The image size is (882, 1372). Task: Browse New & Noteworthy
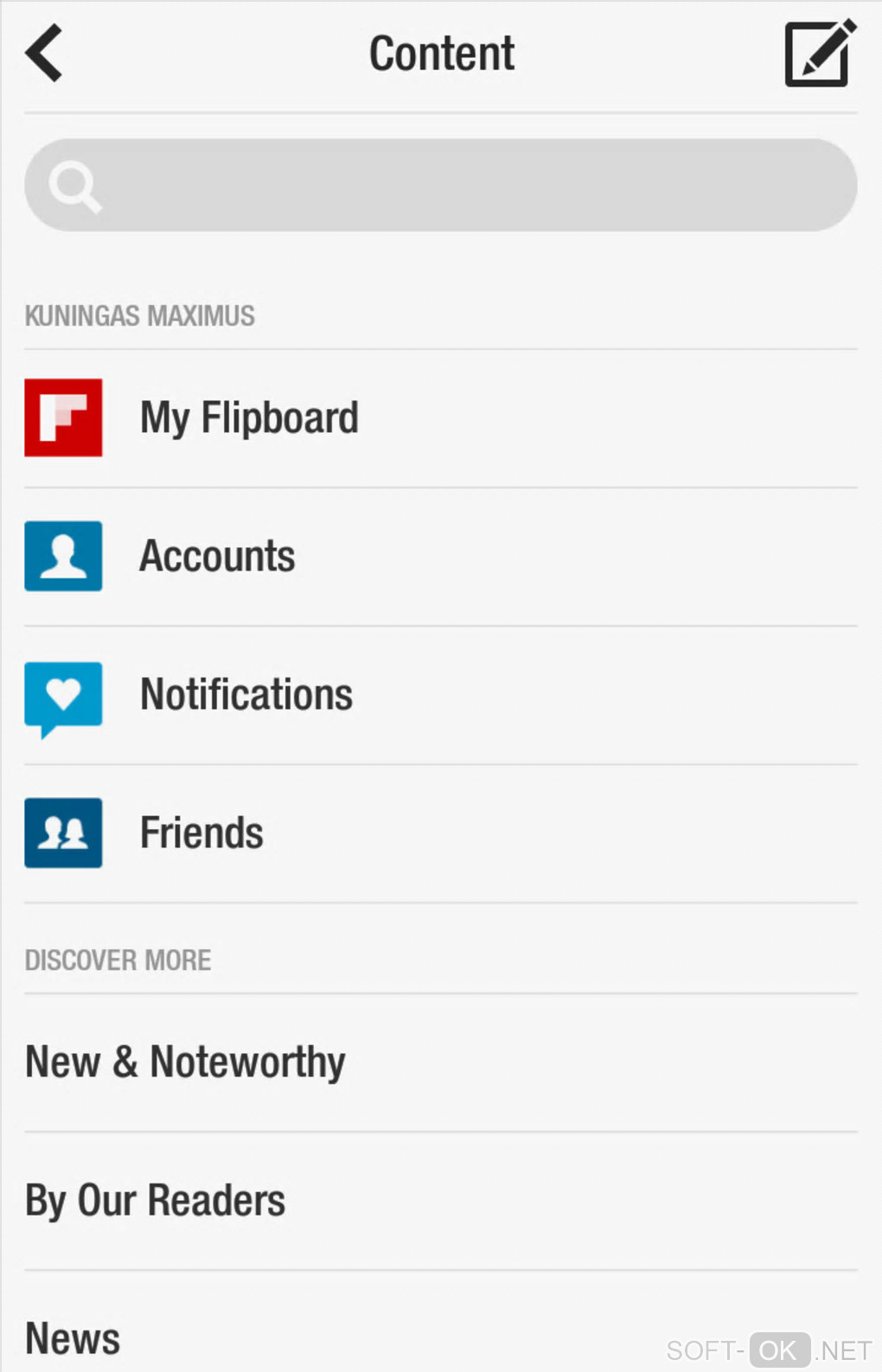pyautogui.click(x=185, y=1063)
